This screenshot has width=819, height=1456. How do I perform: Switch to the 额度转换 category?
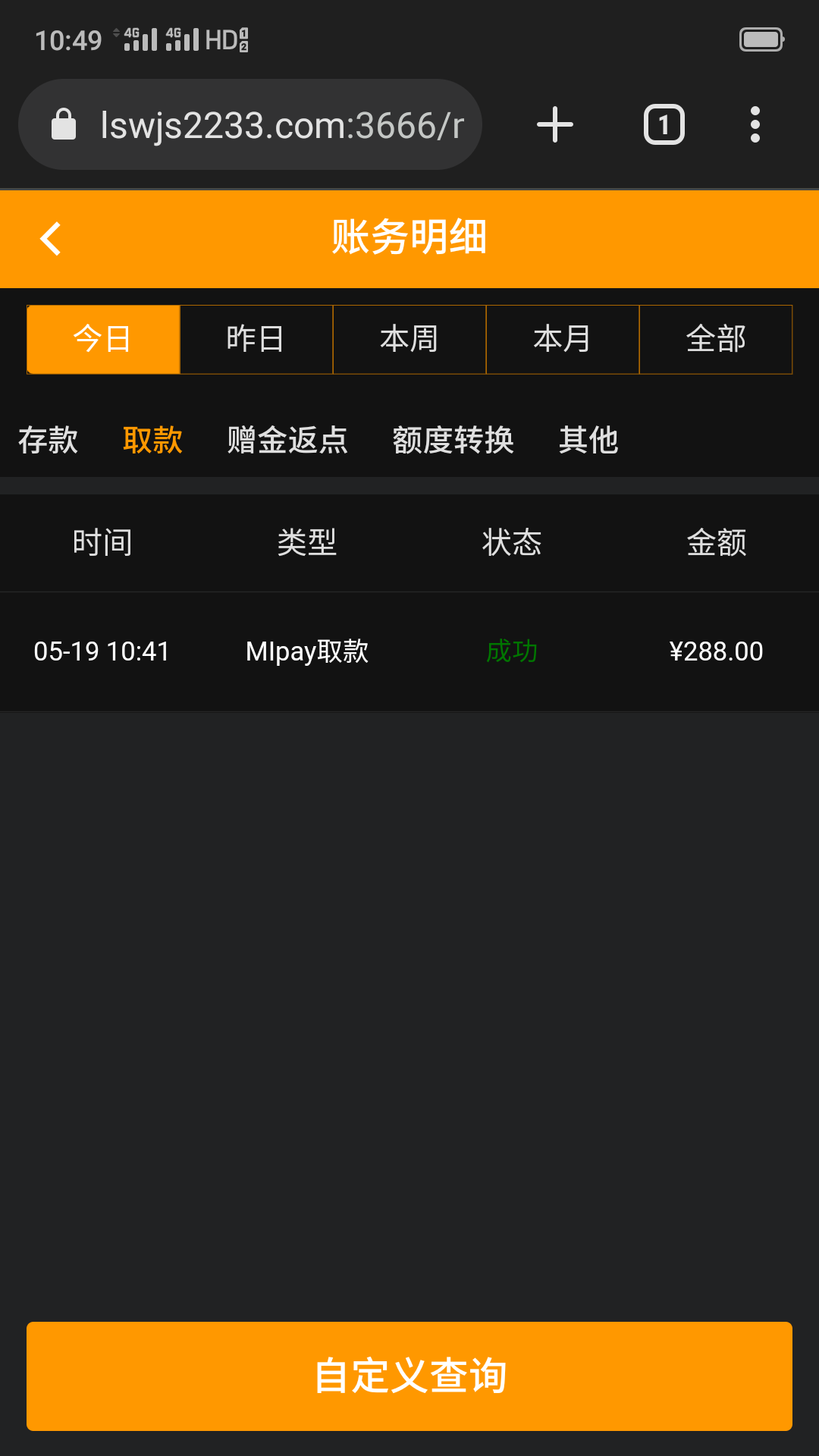(x=453, y=440)
